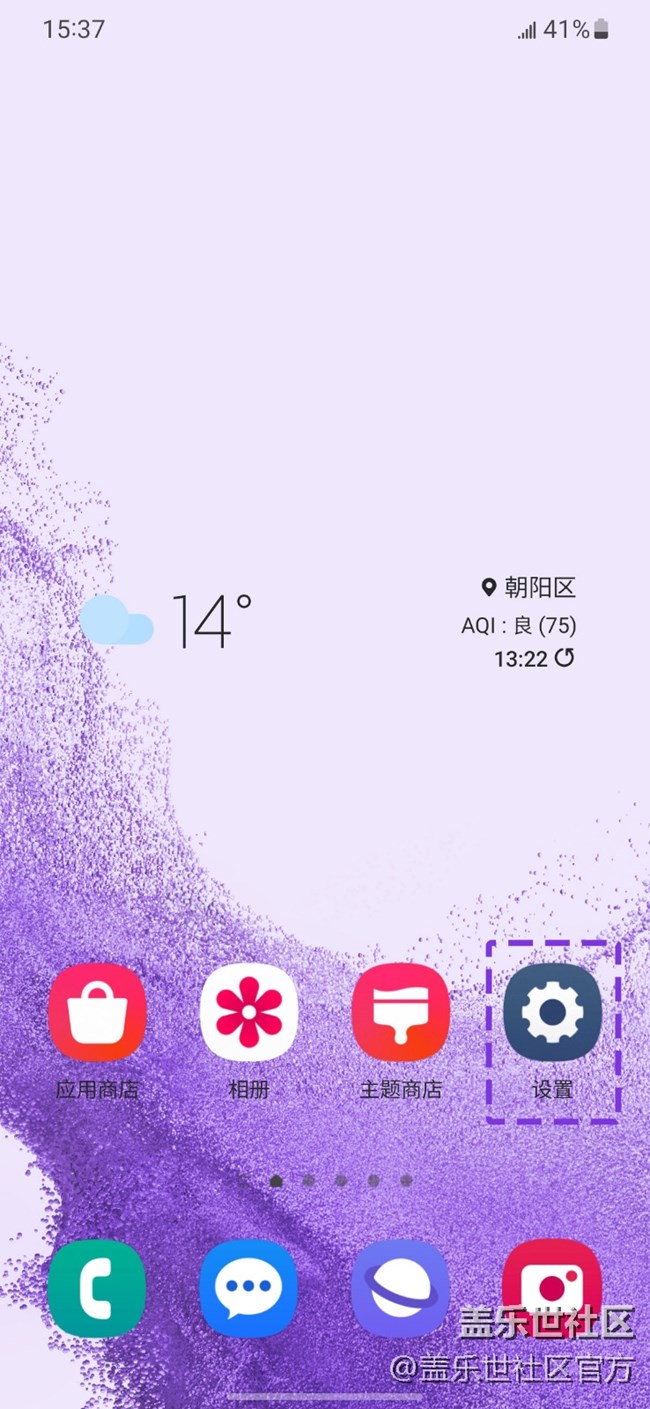650x1409 pixels.
Task: Open the Samsung Internet browser
Action: click(x=400, y=1288)
